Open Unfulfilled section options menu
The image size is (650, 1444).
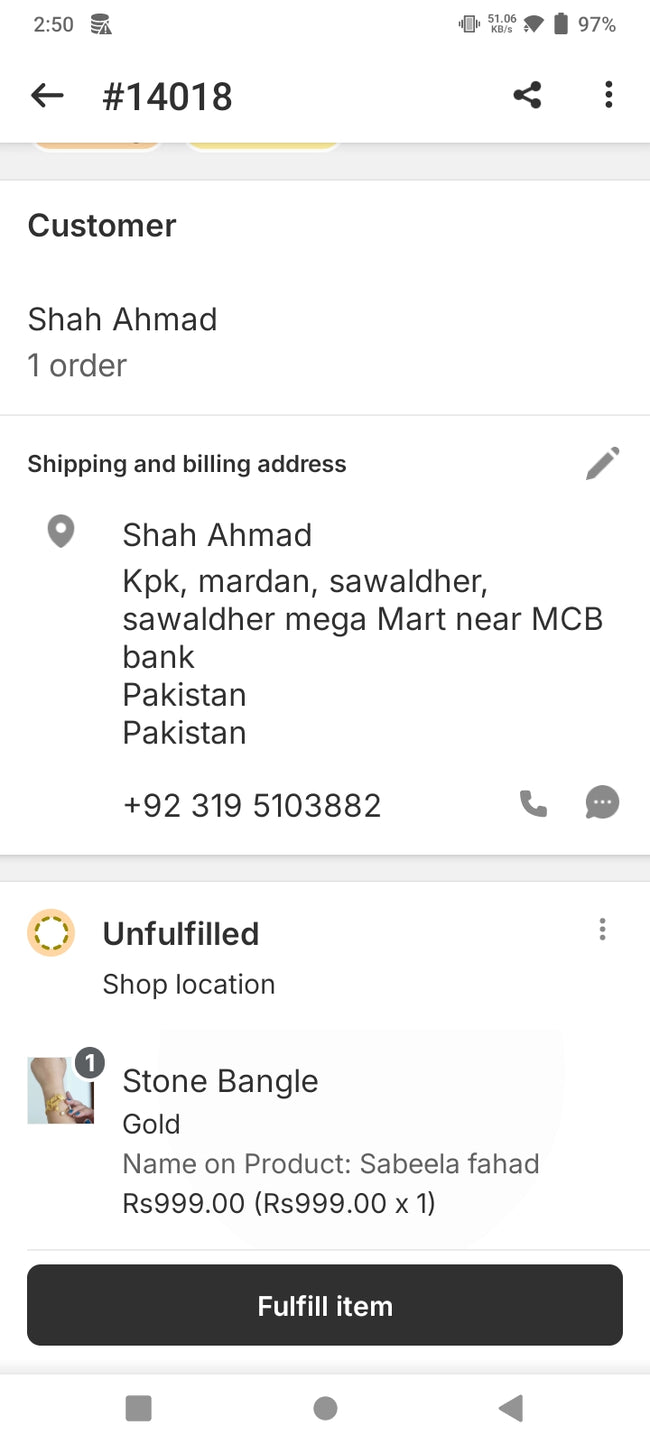pos(602,930)
